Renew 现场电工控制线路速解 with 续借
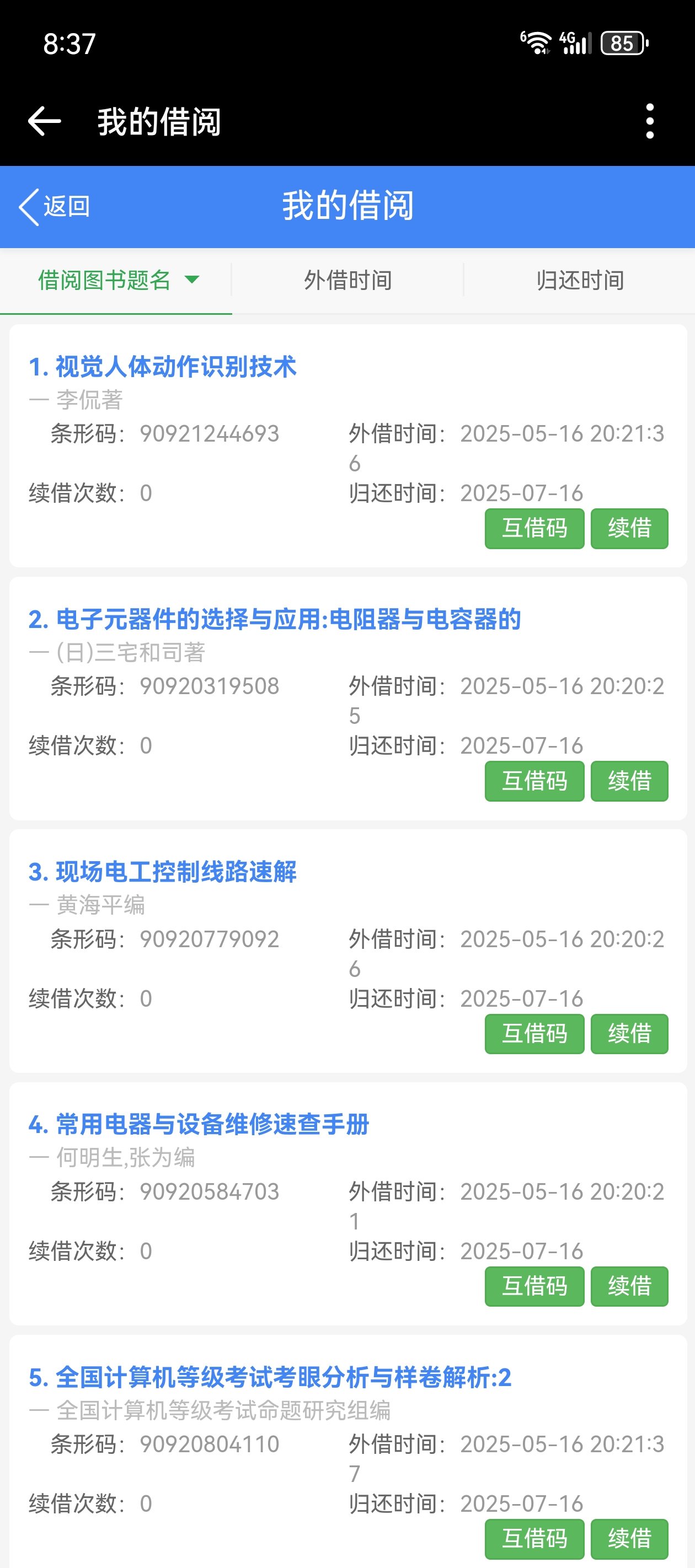The width and height of the screenshot is (695, 1568). (x=629, y=1034)
